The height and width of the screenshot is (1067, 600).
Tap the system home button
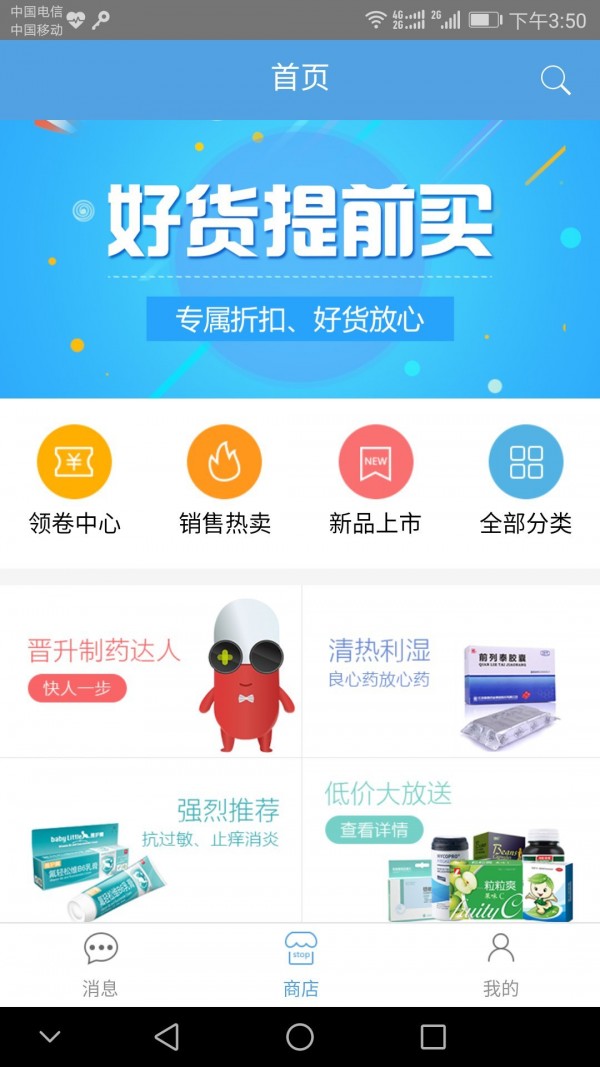pos(300,1037)
